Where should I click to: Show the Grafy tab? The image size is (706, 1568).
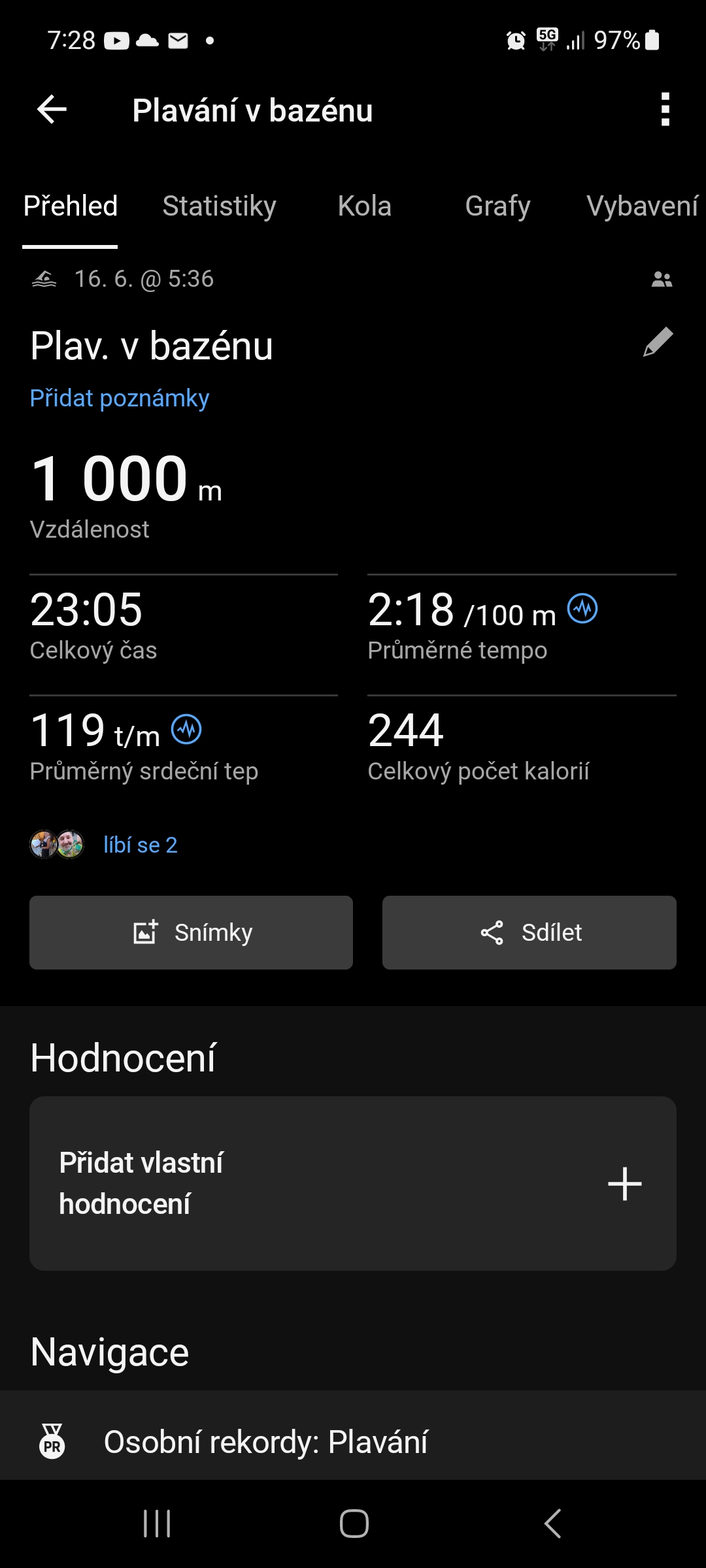497,206
